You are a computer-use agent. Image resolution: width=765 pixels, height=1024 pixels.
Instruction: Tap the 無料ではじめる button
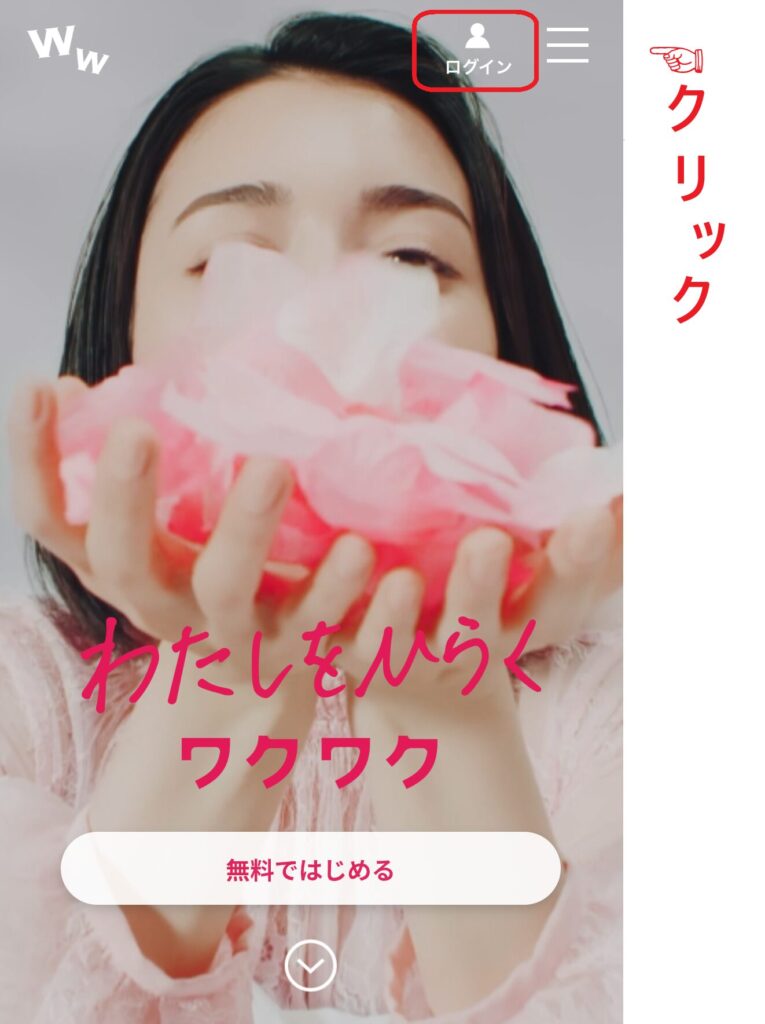click(x=310, y=869)
